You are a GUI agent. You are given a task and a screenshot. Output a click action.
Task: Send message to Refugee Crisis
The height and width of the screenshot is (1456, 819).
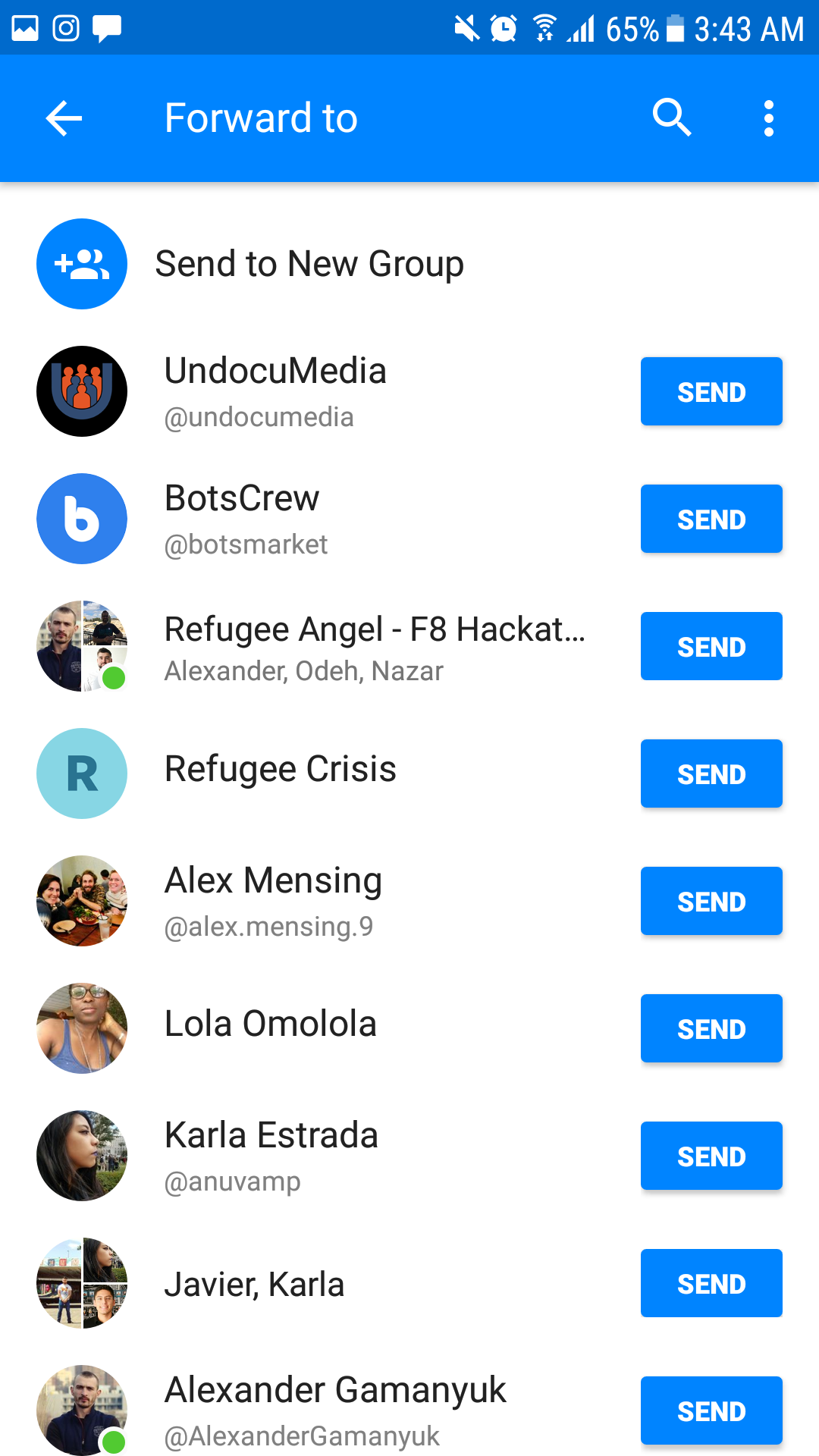711,773
